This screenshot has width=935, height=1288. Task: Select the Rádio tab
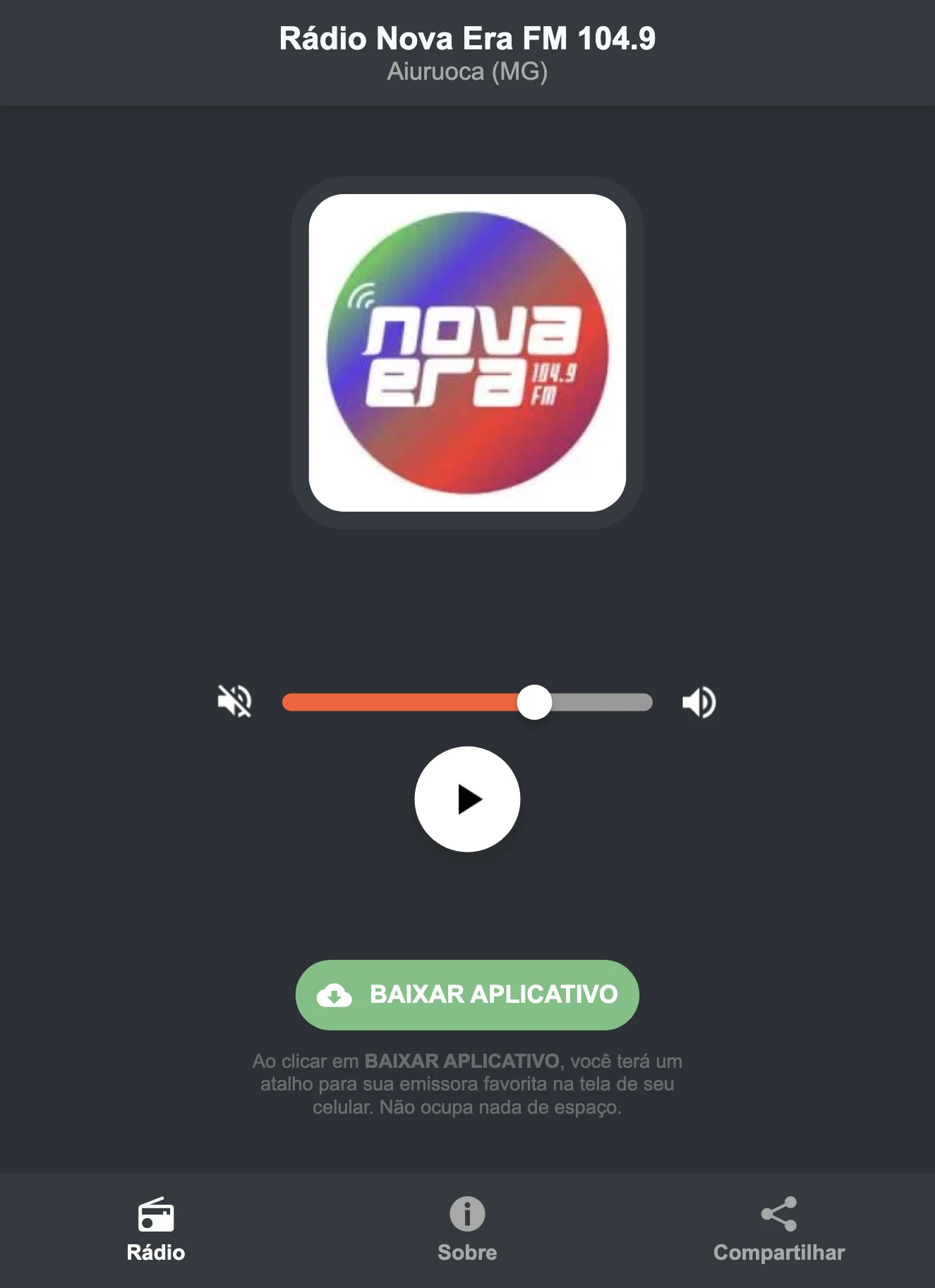coord(156,1253)
